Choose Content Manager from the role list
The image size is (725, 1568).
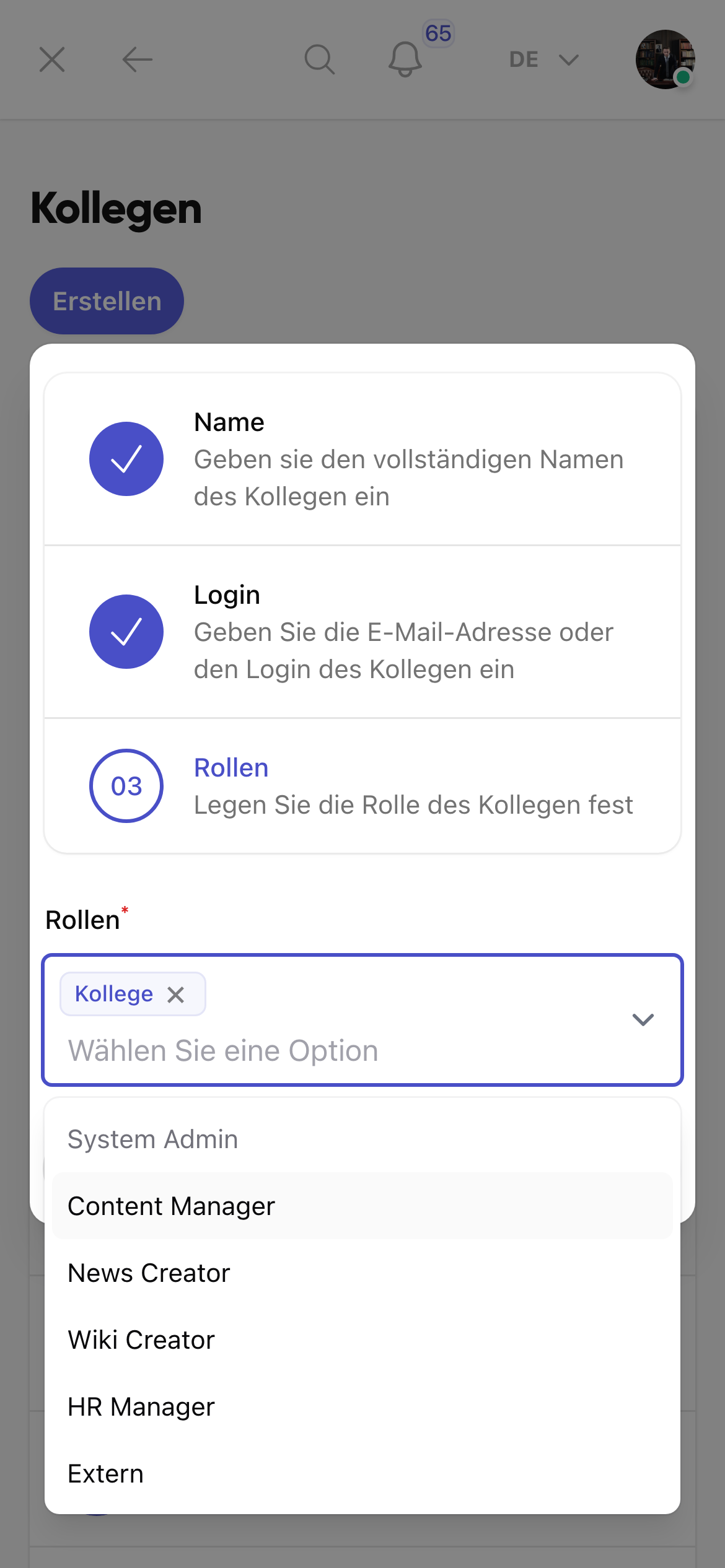point(171,1205)
